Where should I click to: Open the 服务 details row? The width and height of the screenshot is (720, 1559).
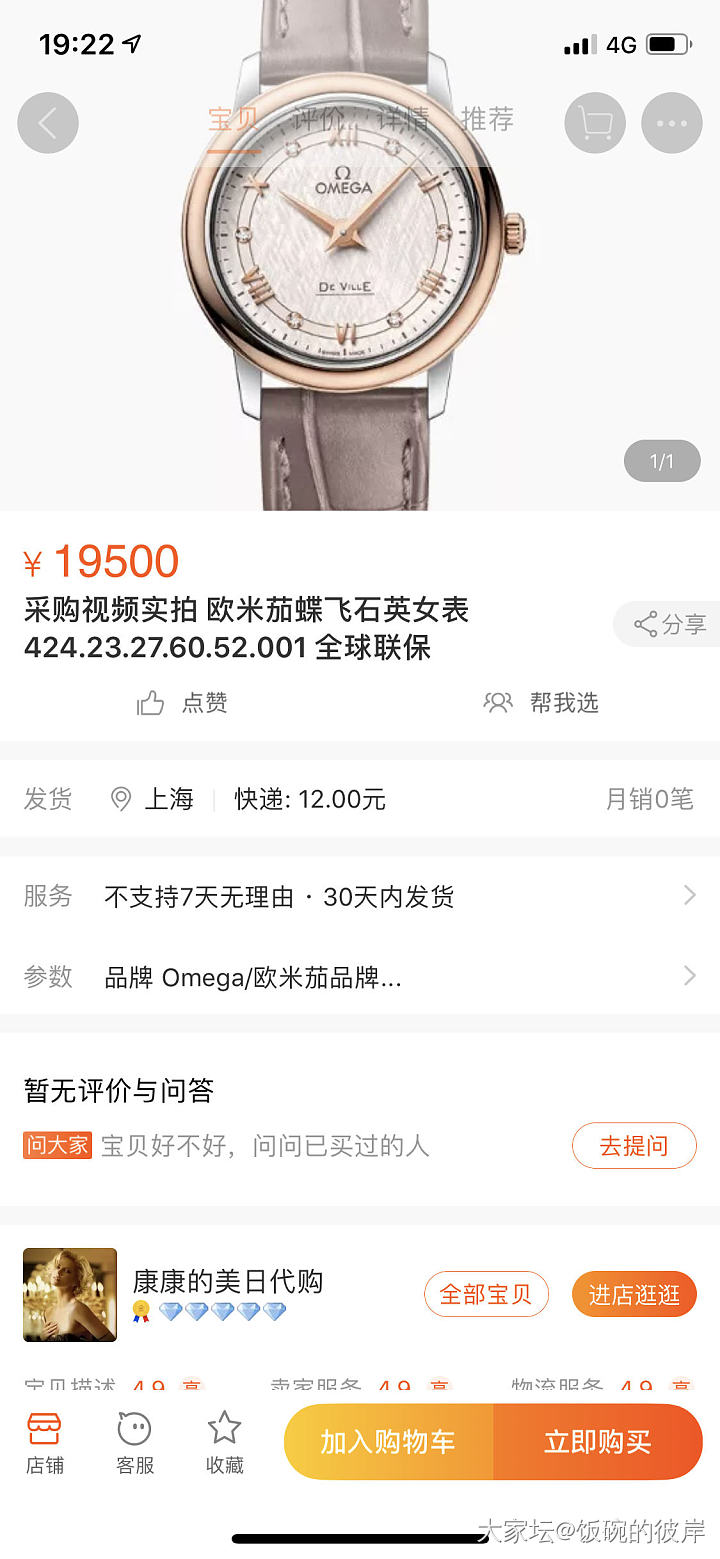tap(360, 896)
